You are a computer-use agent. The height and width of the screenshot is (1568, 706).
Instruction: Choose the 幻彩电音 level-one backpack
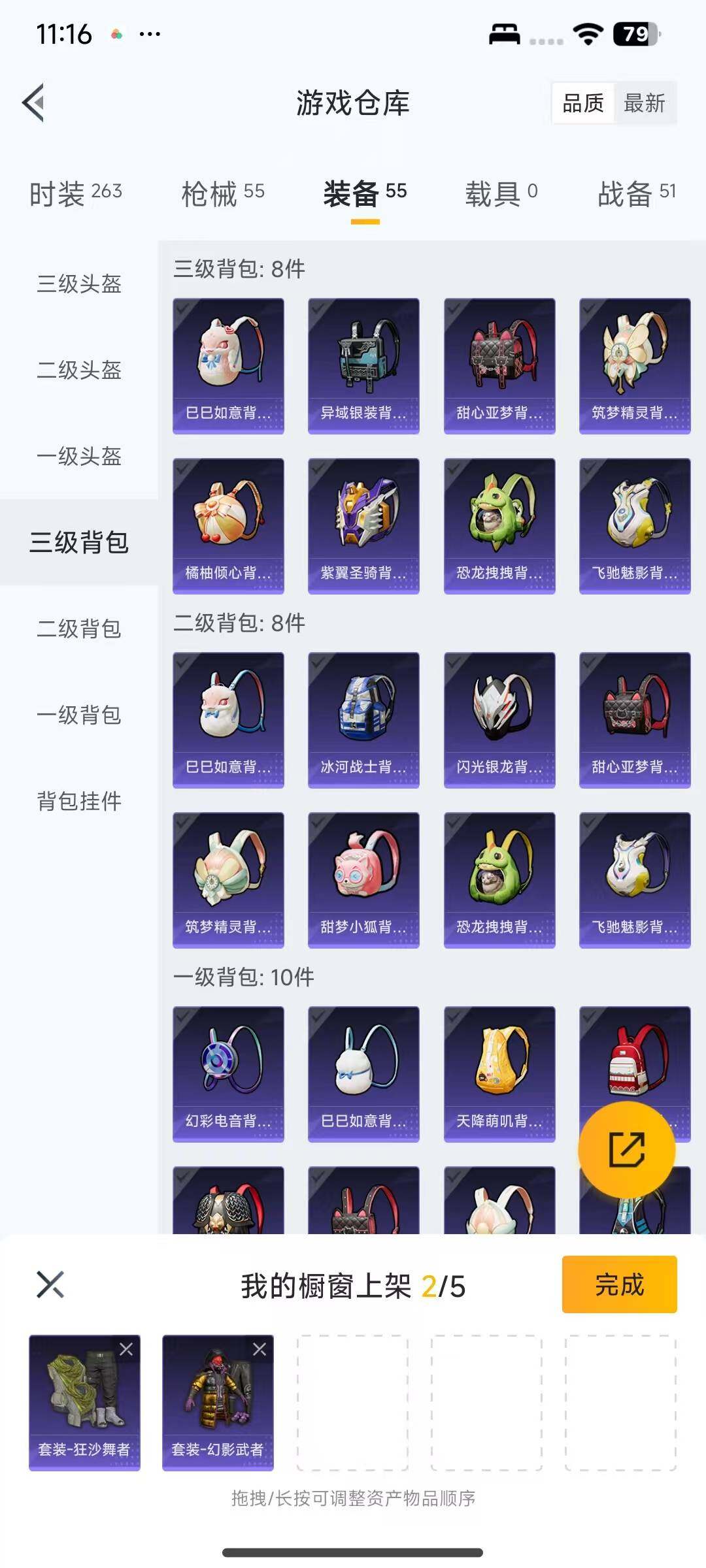228,1074
